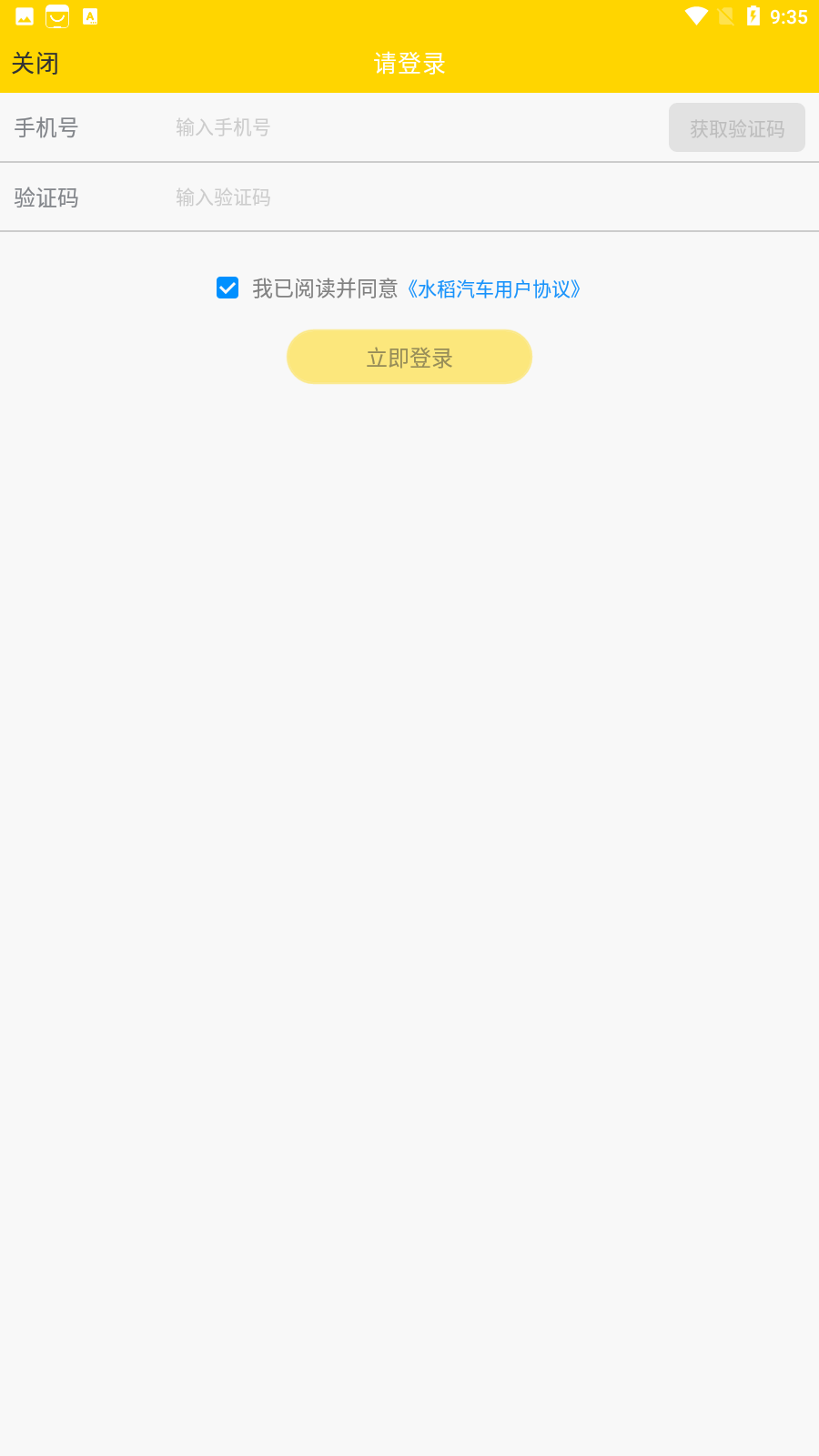Tap the 验证码 row label

coord(46,197)
